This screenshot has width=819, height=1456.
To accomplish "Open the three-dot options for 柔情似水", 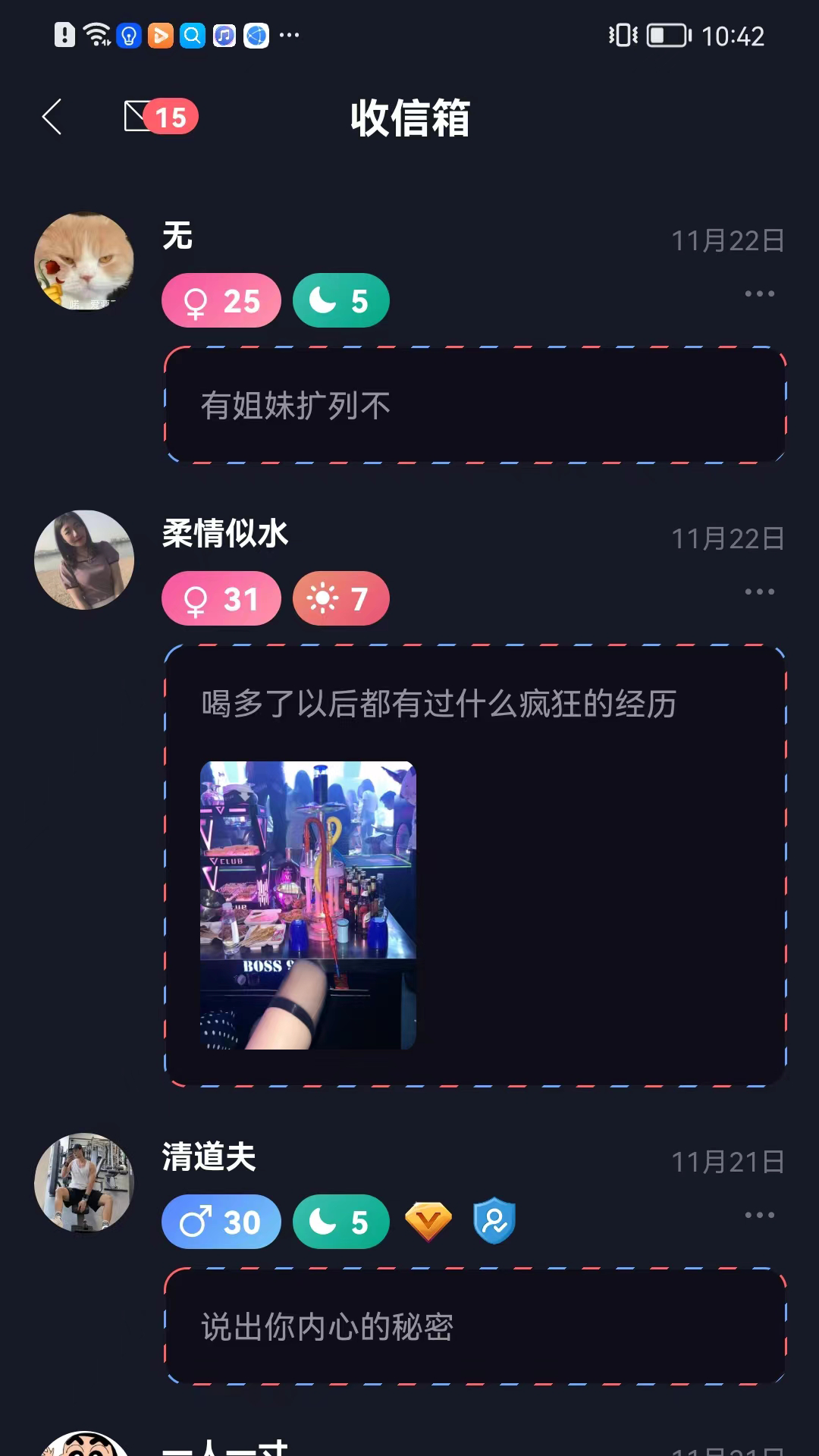I will 758,591.
